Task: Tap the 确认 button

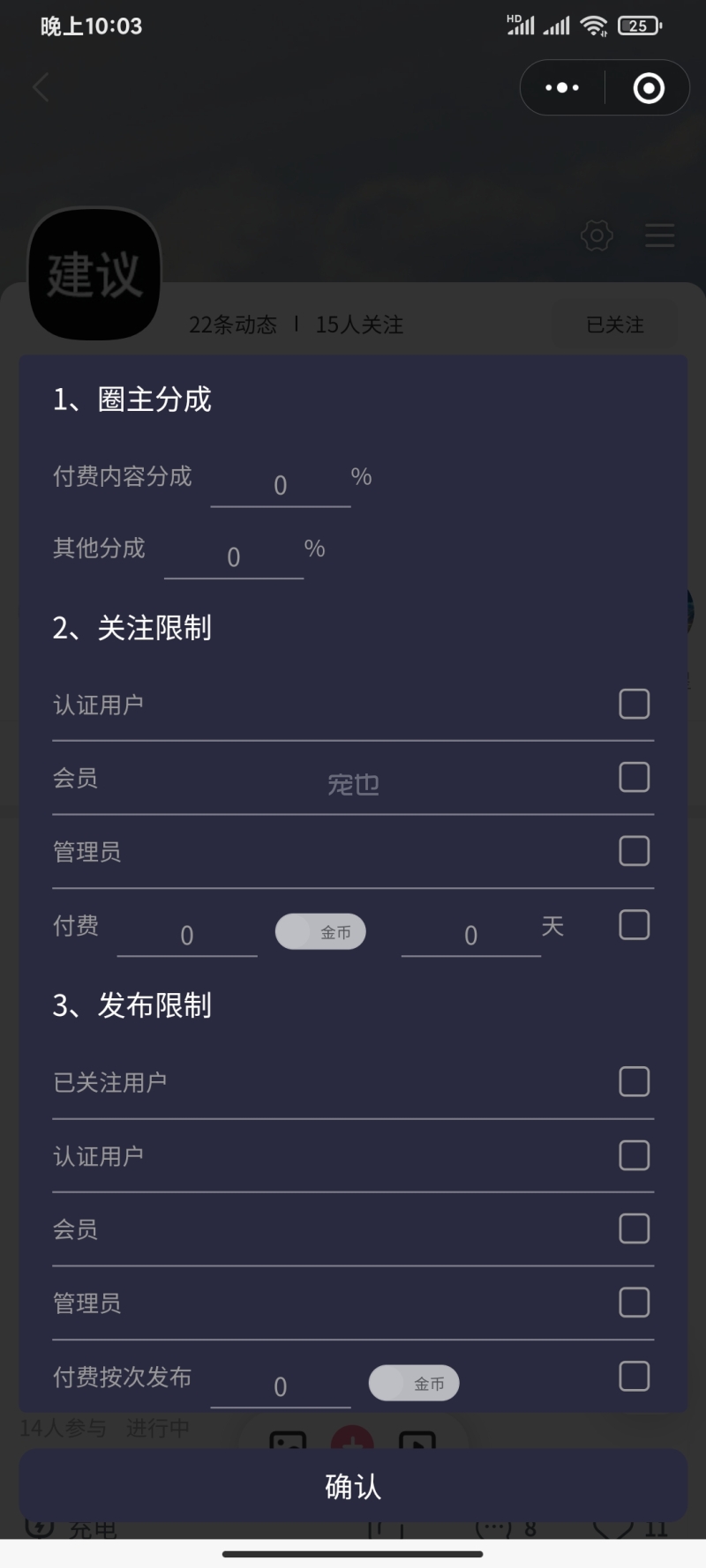Action: coord(353,1487)
